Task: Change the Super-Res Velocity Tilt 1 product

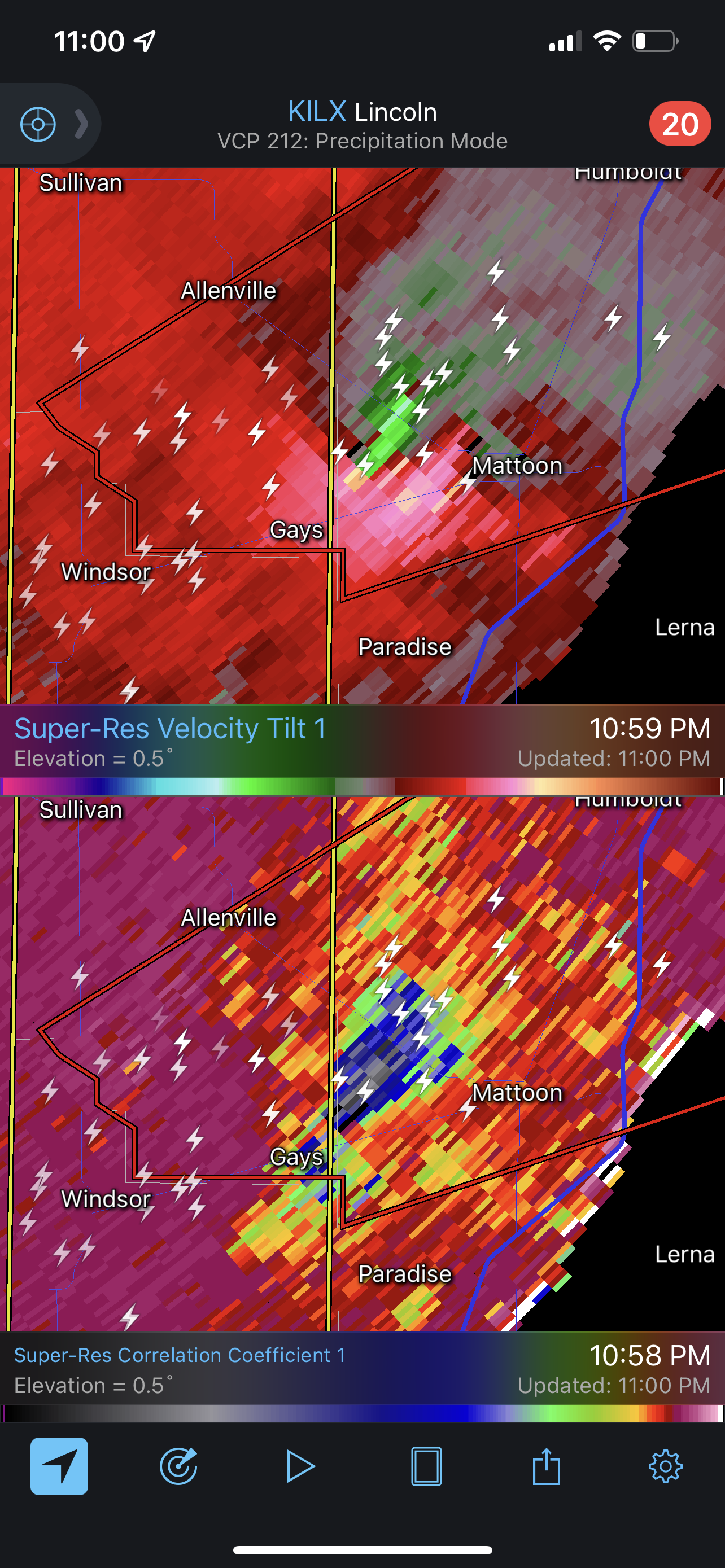Action: click(x=170, y=729)
